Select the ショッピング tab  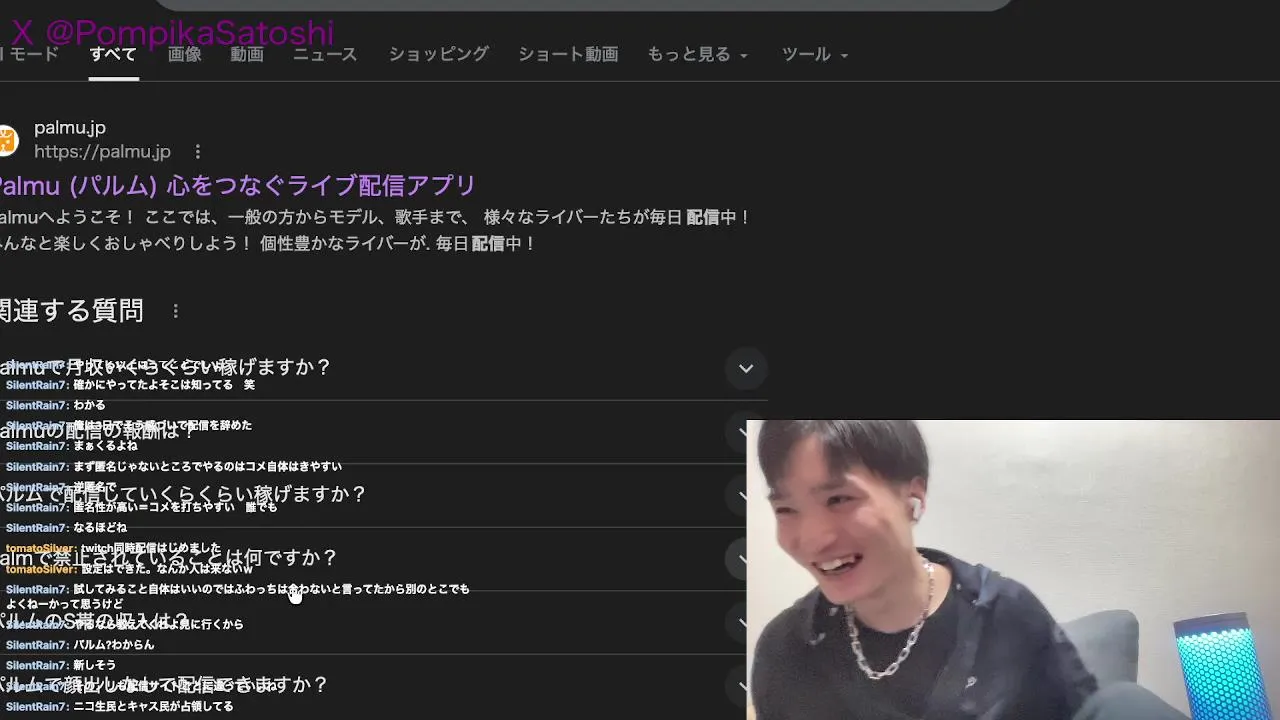click(438, 54)
